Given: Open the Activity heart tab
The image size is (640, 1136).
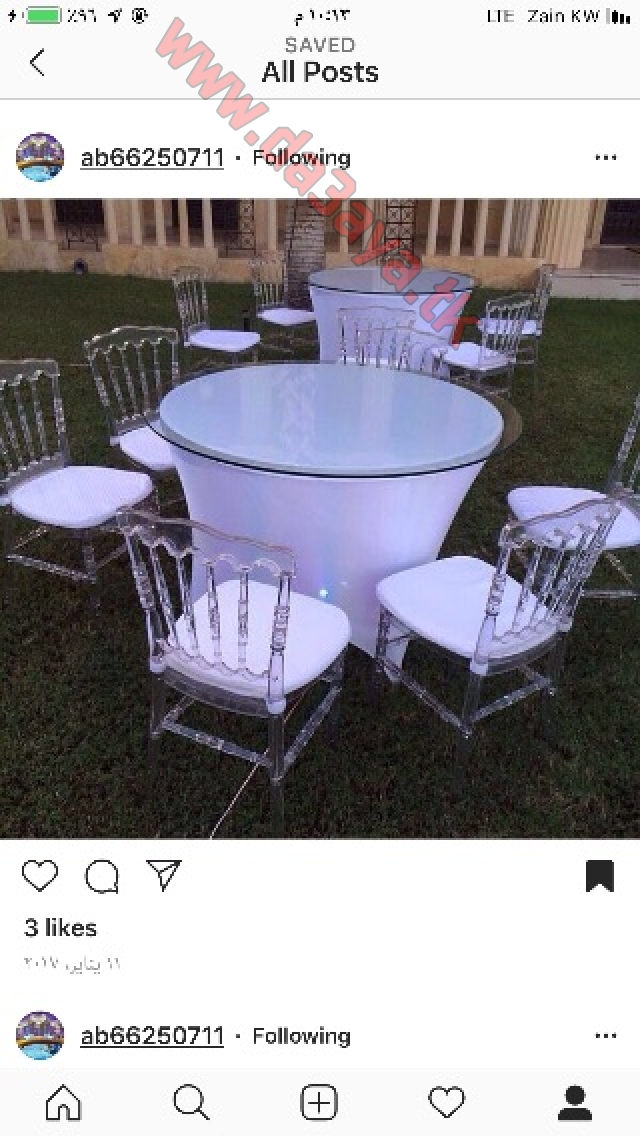Looking at the screenshot, I should pos(446,1103).
